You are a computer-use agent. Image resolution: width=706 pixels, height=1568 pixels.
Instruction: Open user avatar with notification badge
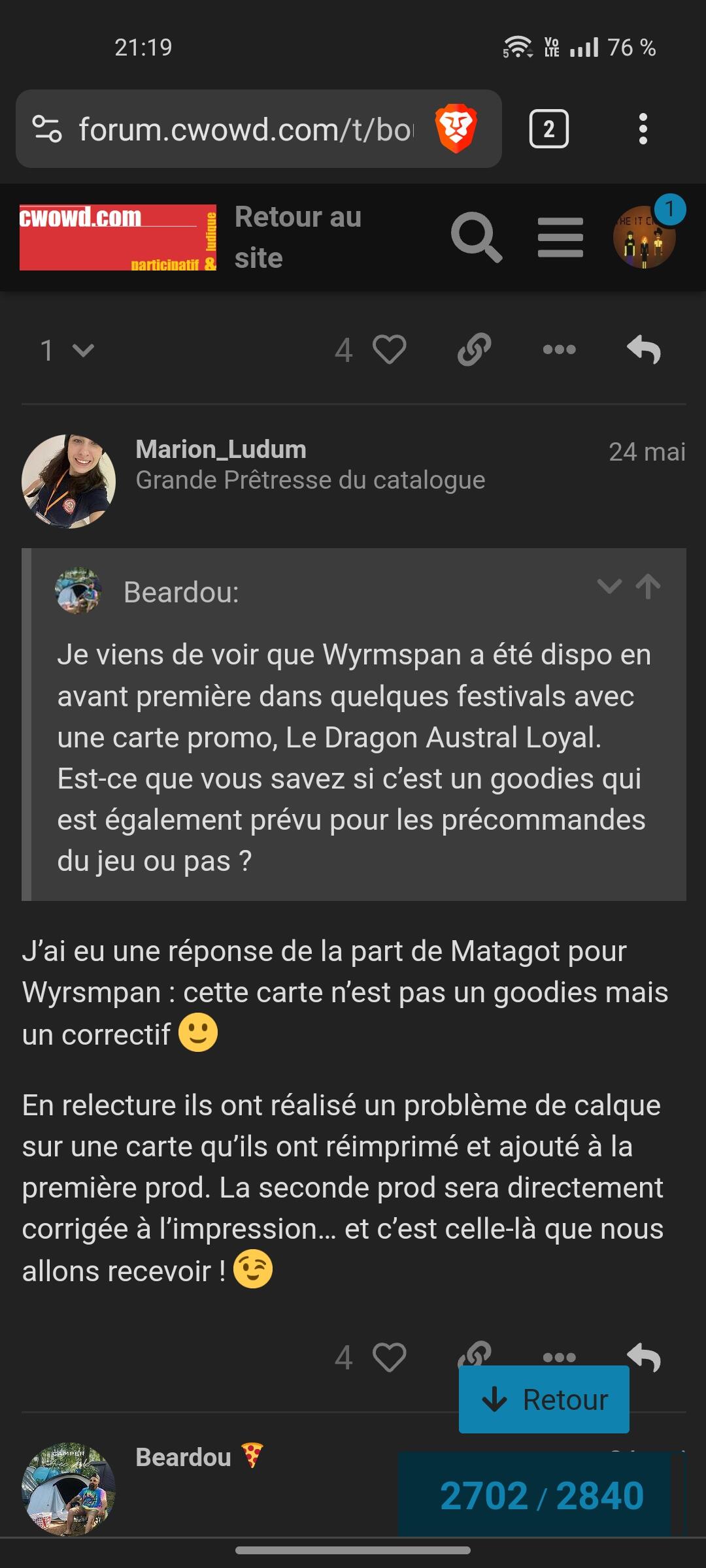coord(645,237)
